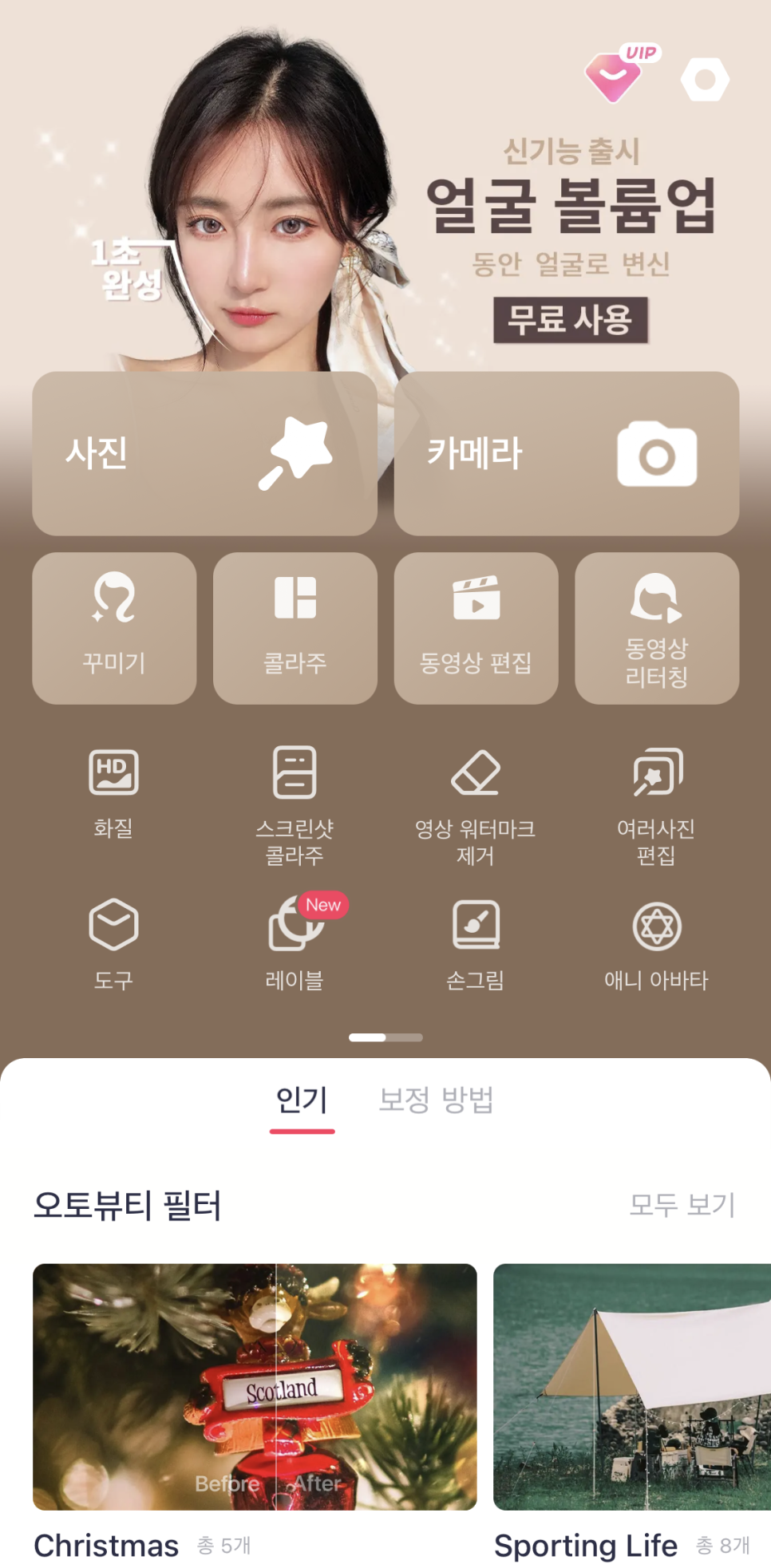This screenshot has height=1568, width=771.
Task: Tap the 무료 사용 banner button
Action: click(x=570, y=320)
